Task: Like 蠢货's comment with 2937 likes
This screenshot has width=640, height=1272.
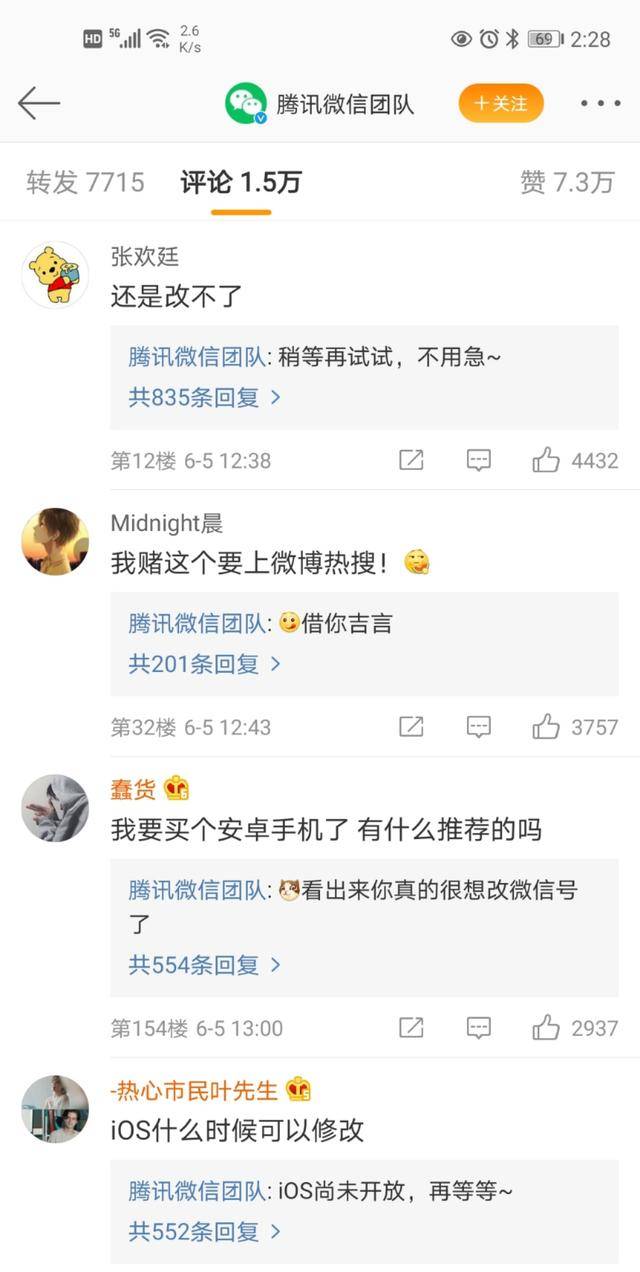Action: [575, 1027]
